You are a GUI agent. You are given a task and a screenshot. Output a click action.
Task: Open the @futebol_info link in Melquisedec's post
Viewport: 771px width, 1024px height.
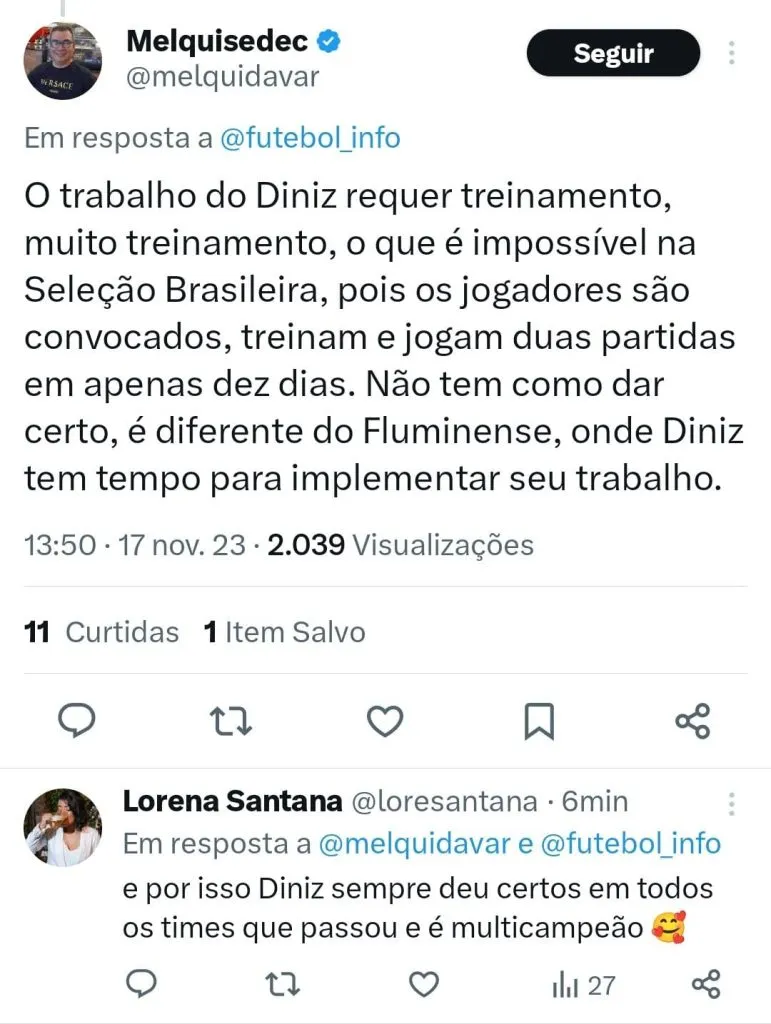(310, 137)
